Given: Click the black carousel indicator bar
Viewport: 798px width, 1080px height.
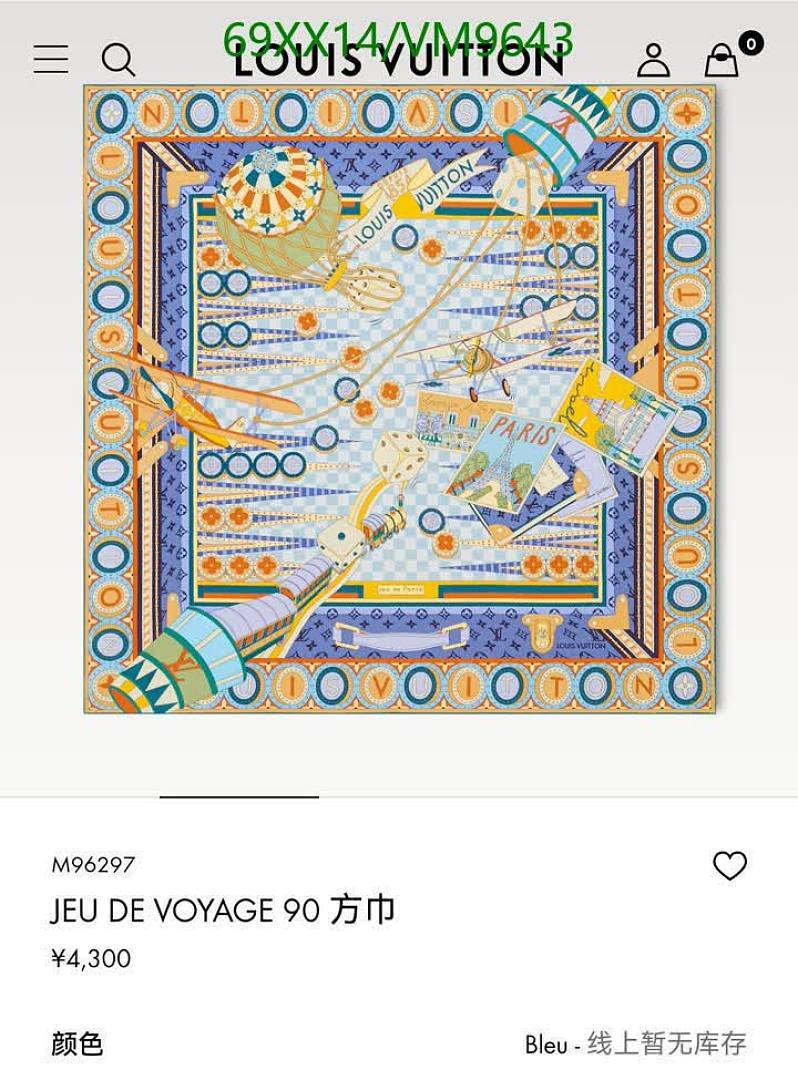Looking at the screenshot, I should 239,795.
